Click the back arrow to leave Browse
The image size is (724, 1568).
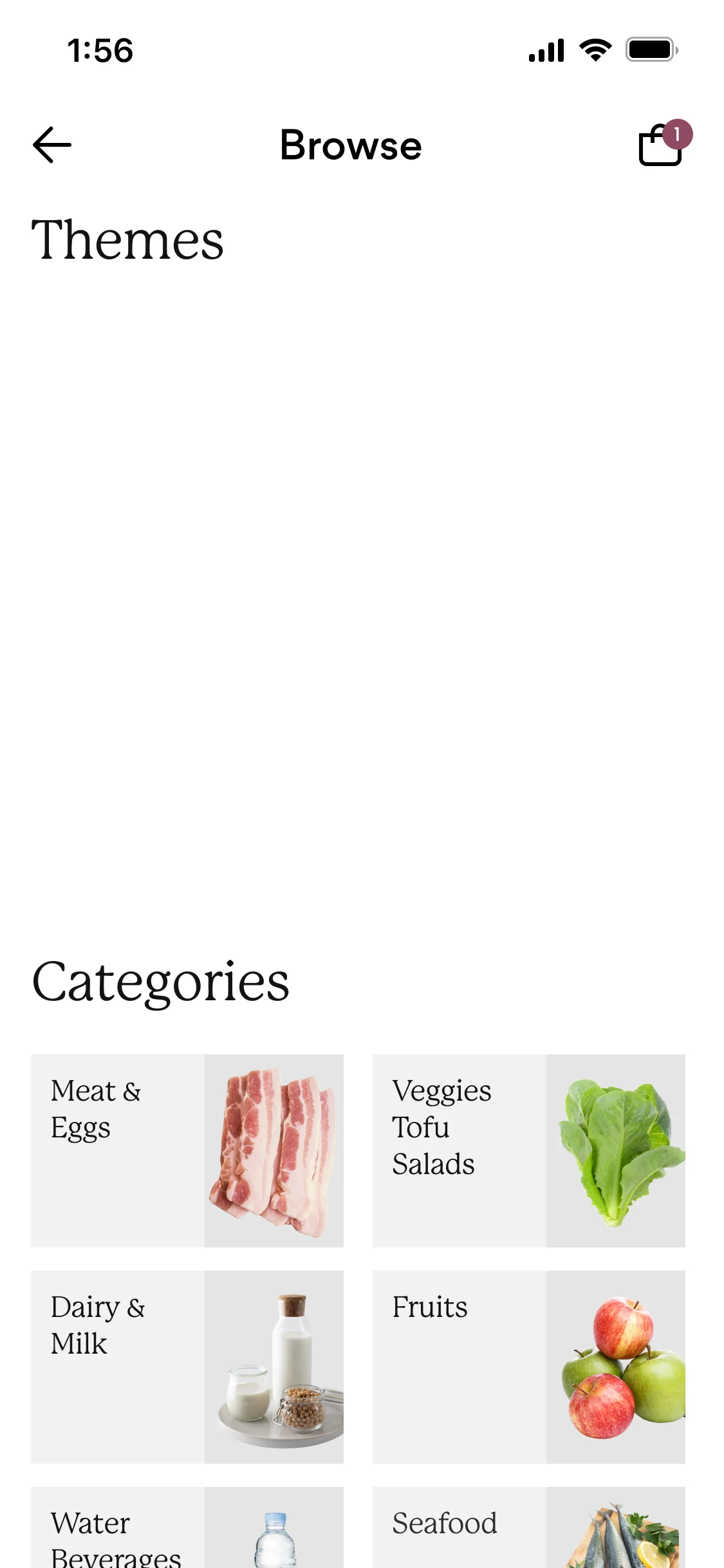pyautogui.click(x=51, y=145)
